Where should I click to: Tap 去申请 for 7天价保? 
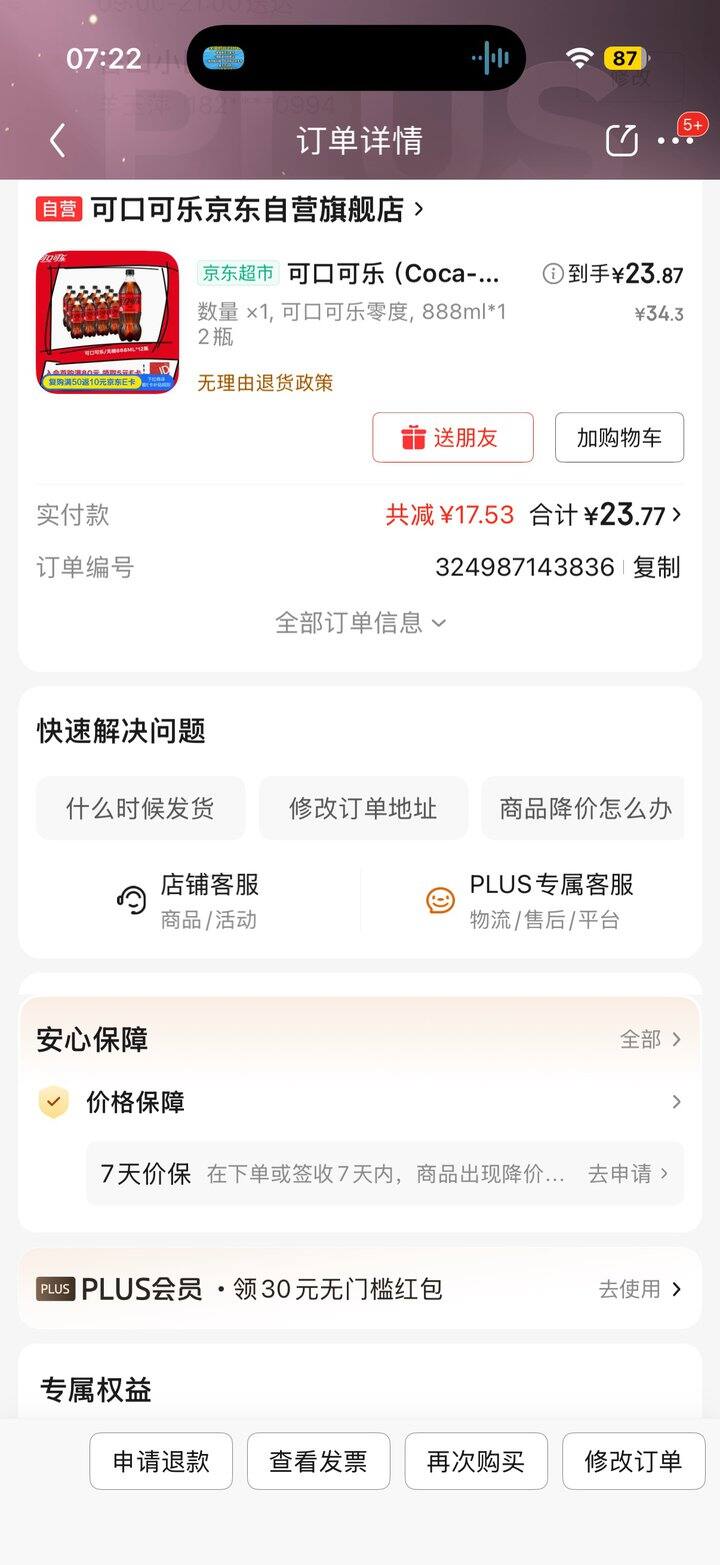tap(627, 1173)
